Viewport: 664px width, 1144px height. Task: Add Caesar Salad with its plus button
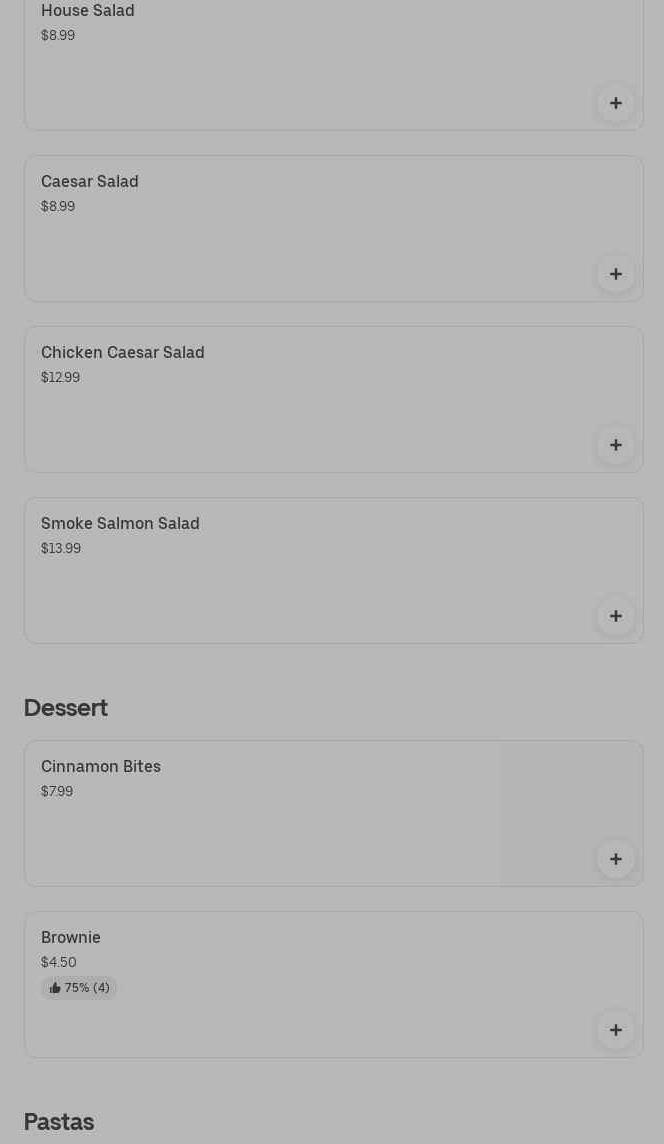[x=616, y=274]
